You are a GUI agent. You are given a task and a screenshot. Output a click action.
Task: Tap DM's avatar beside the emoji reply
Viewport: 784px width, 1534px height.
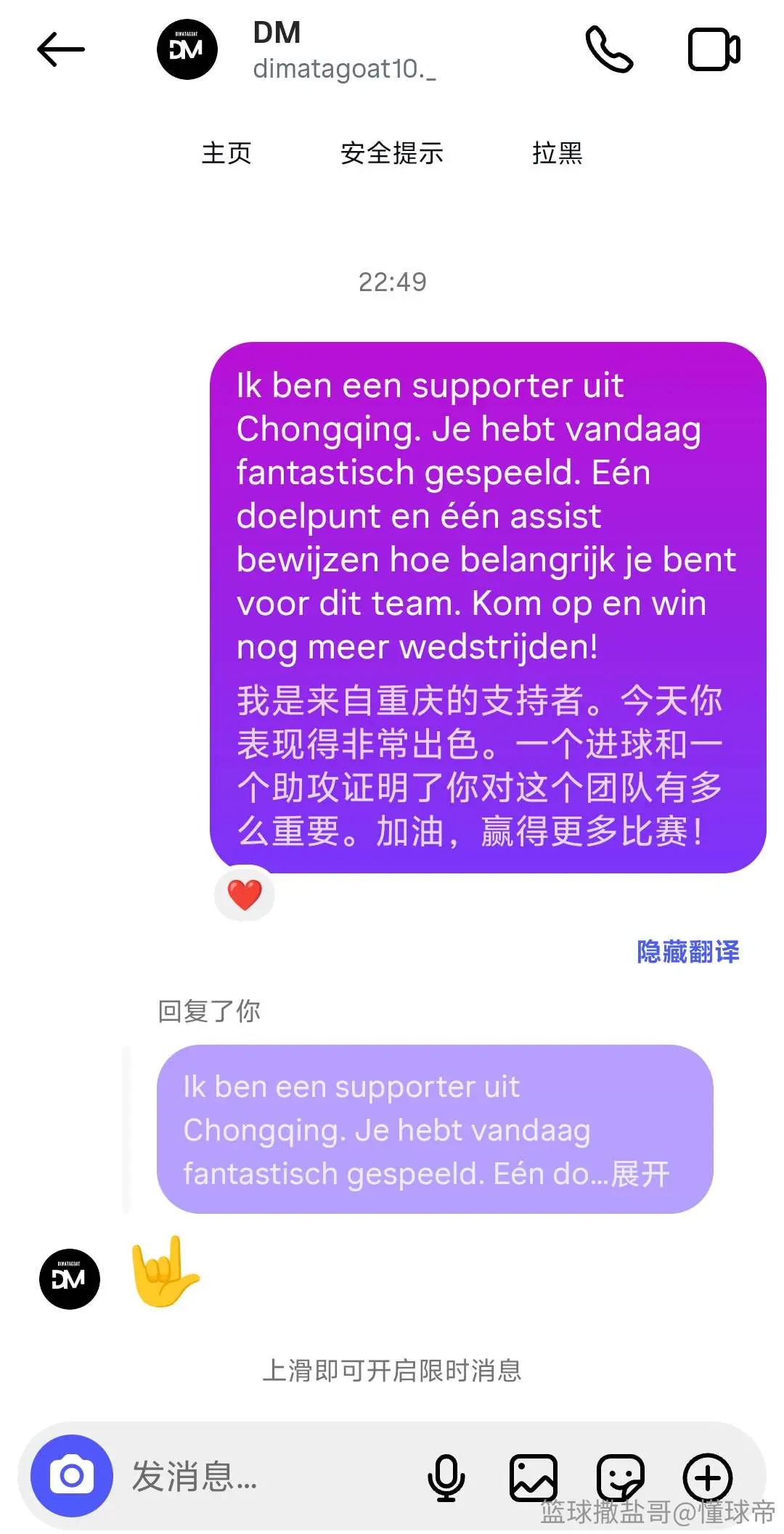70,1279
